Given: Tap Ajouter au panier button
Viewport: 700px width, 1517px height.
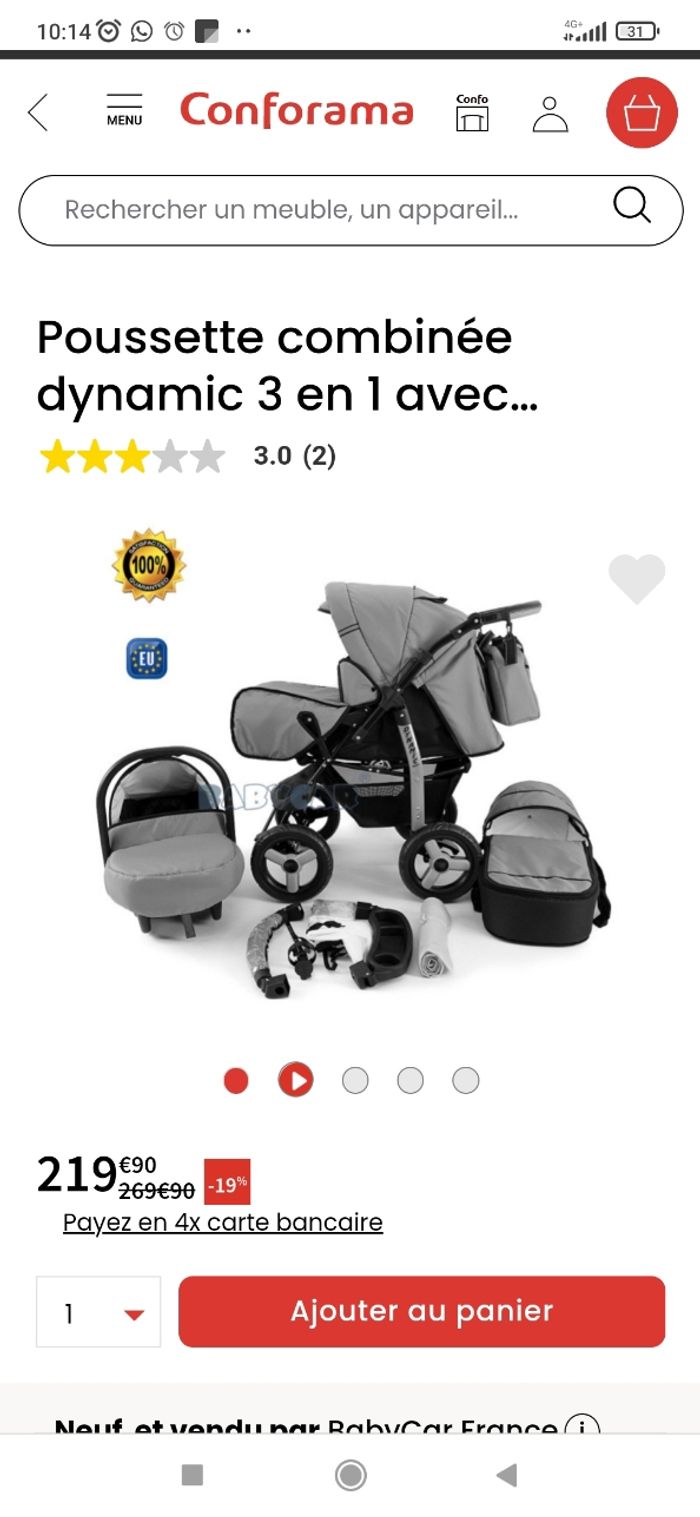Looking at the screenshot, I should coord(421,1311).
